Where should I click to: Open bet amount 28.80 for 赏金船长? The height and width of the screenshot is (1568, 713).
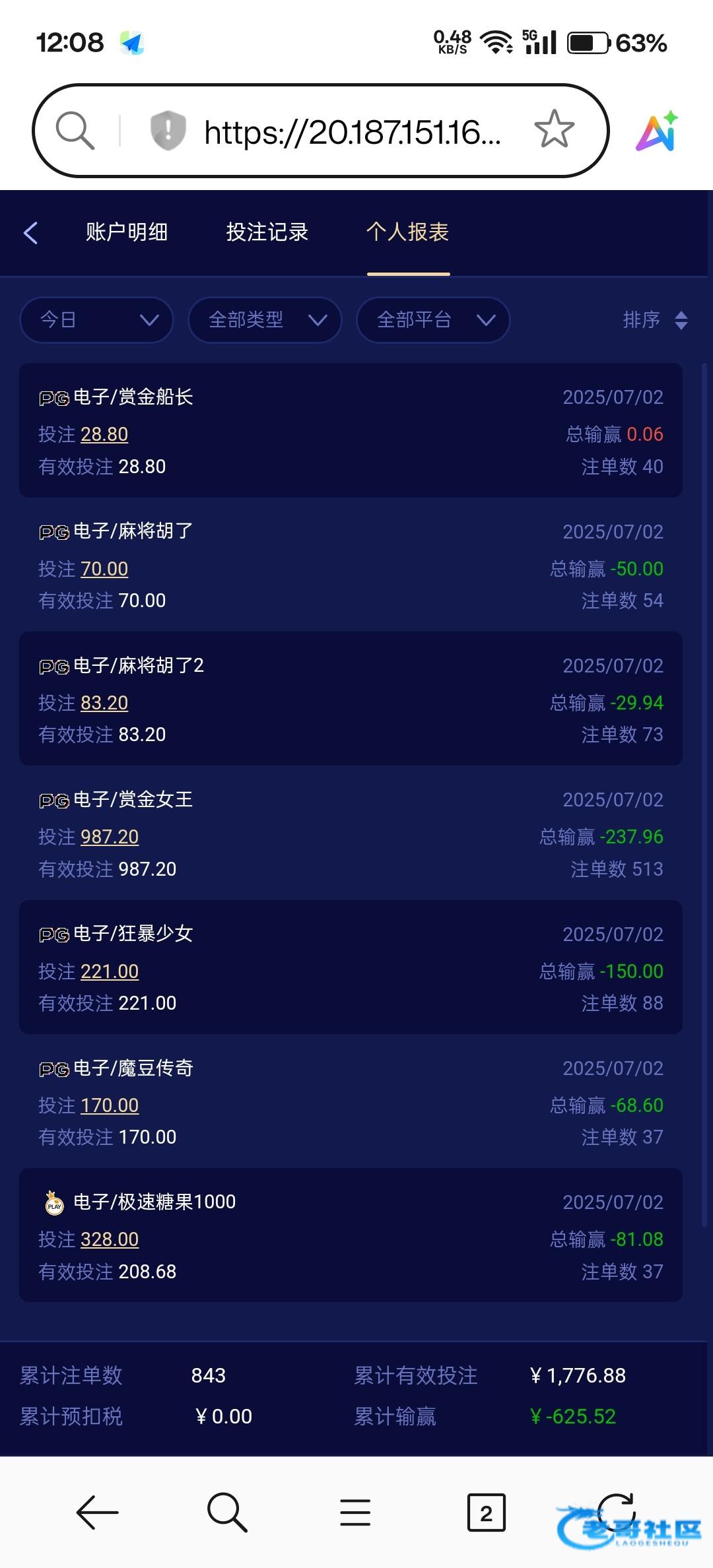point(104,434)
